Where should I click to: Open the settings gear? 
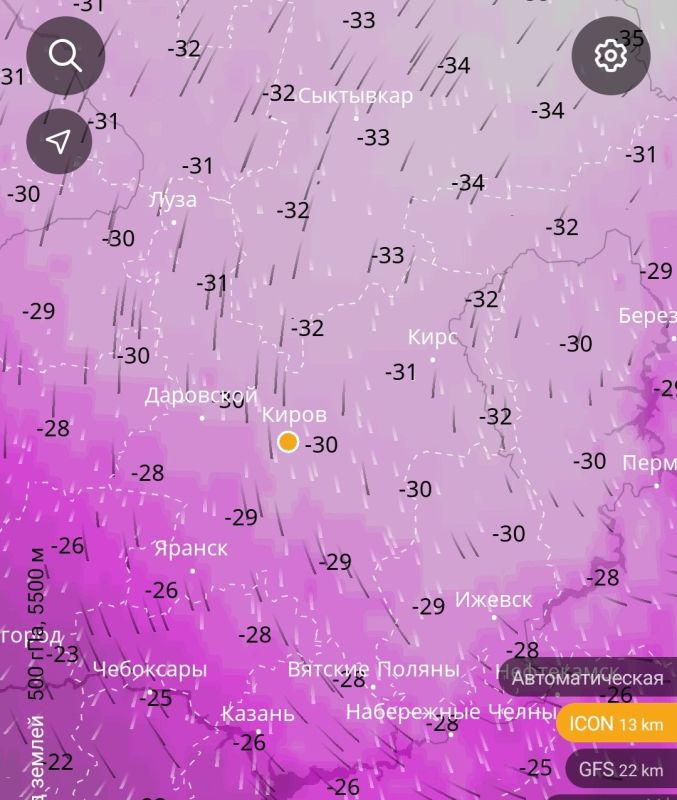pyautogui.click(x=610, y=56)
